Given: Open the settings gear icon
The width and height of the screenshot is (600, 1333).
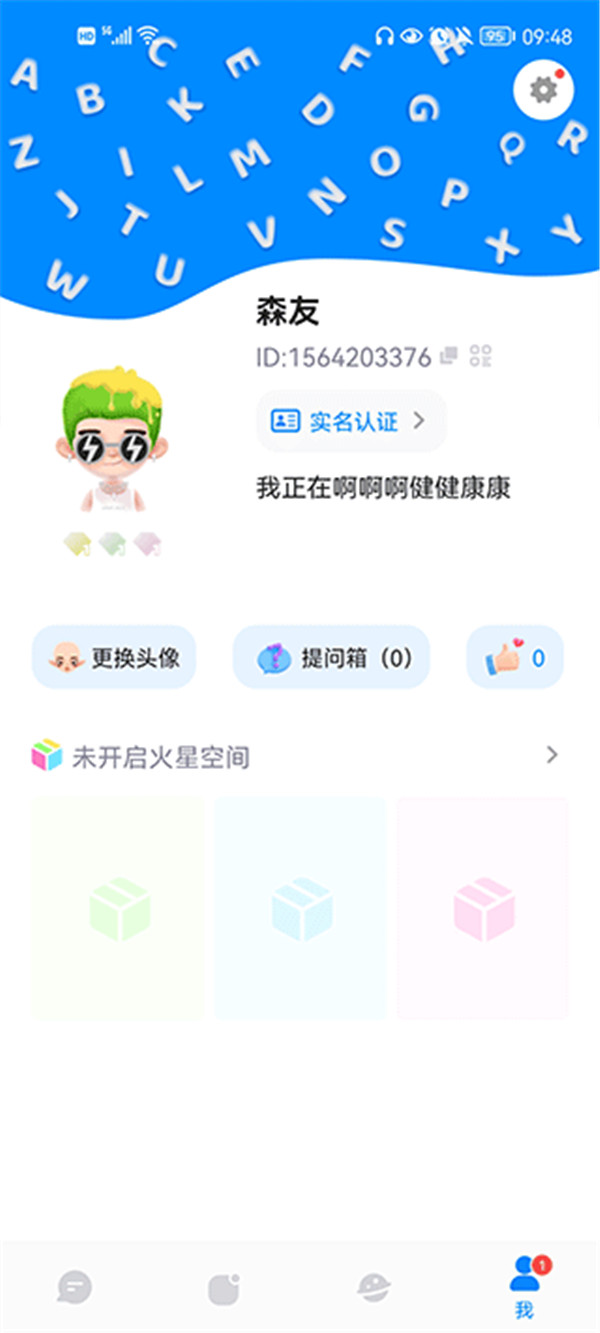Looking at the screenshot, I should pyautogui.click(x=543, y=91).
